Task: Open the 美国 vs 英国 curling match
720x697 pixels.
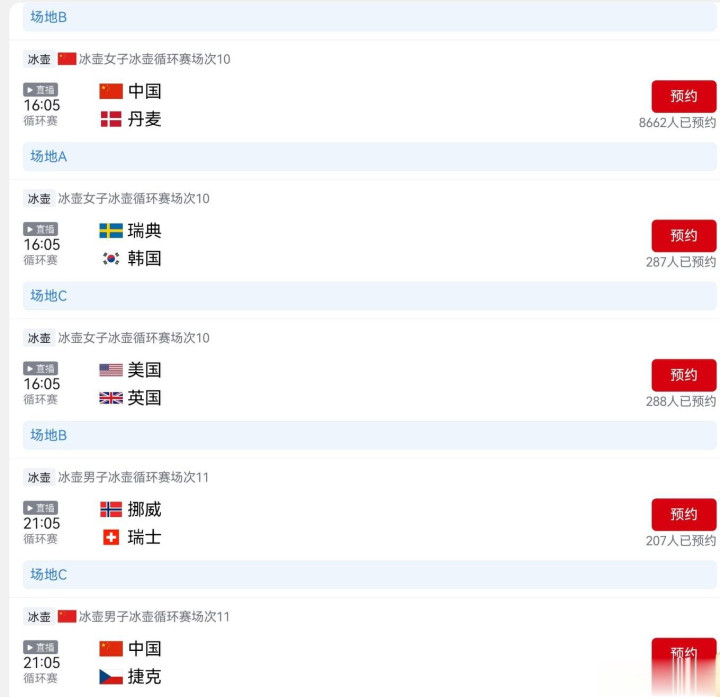Action: [x=363, y=370]
